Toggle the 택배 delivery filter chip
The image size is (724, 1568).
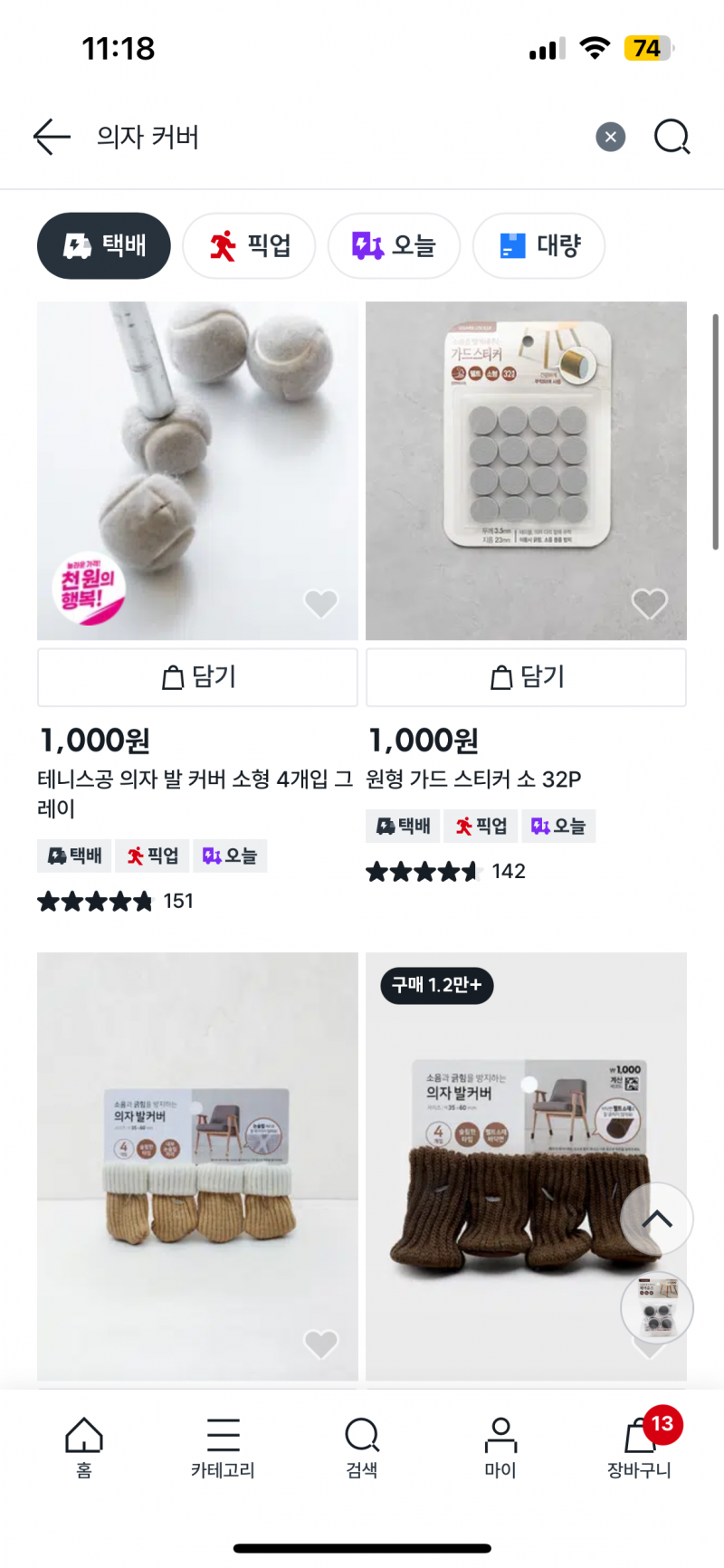[103, 245]
